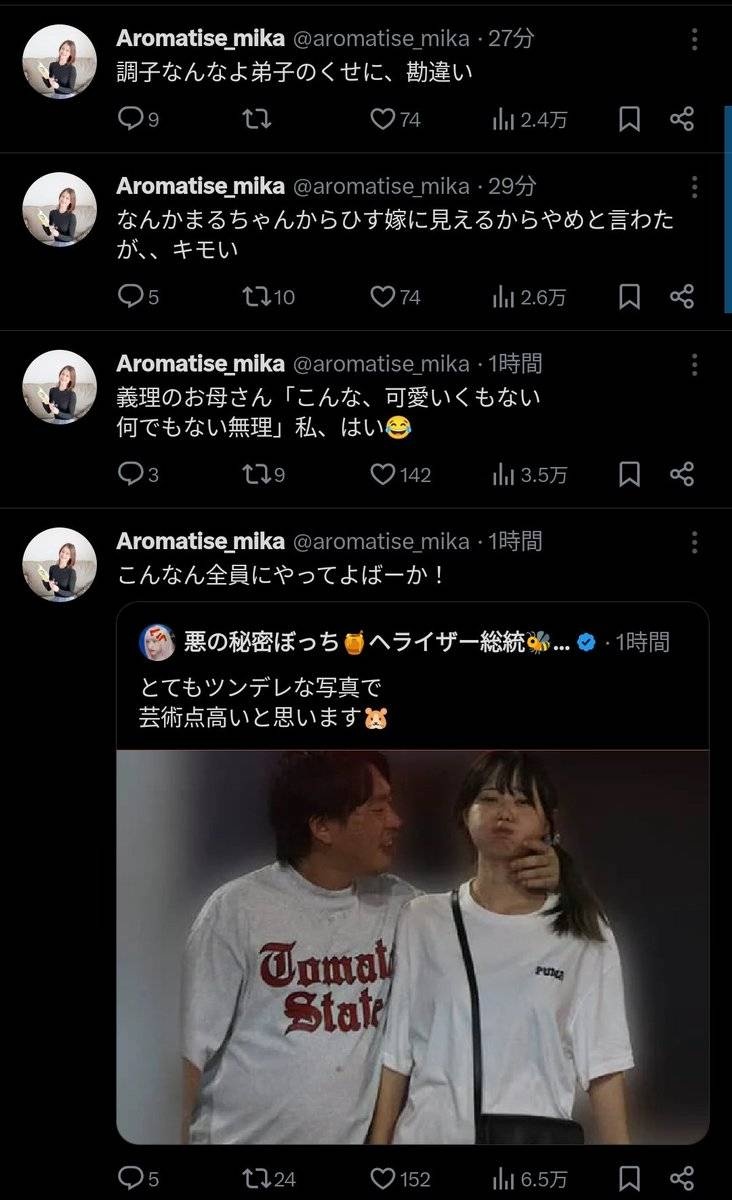The image size is (732, 1200).
Task: Retweet the キモい tweet with 10 reposts
Action: pyautogui.click(x=256, y=297)
